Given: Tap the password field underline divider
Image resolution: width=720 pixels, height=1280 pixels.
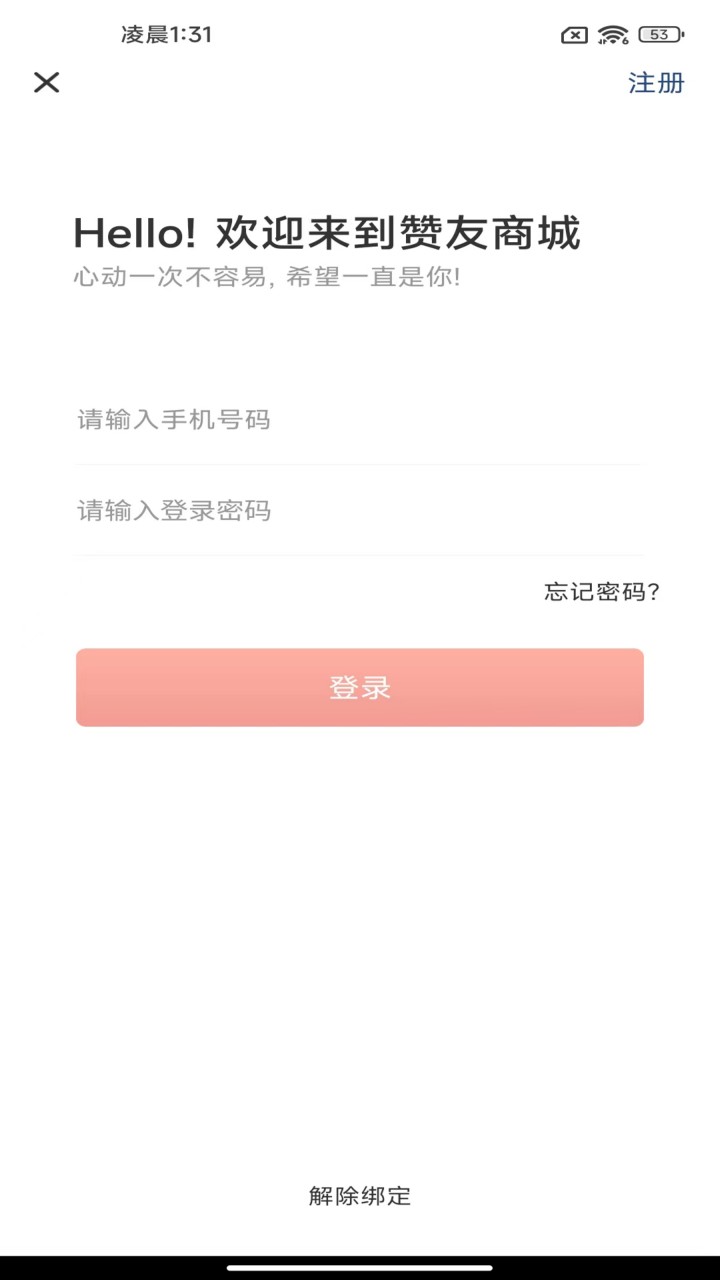Looking at the screenshot, I should (x=360, y=556).
